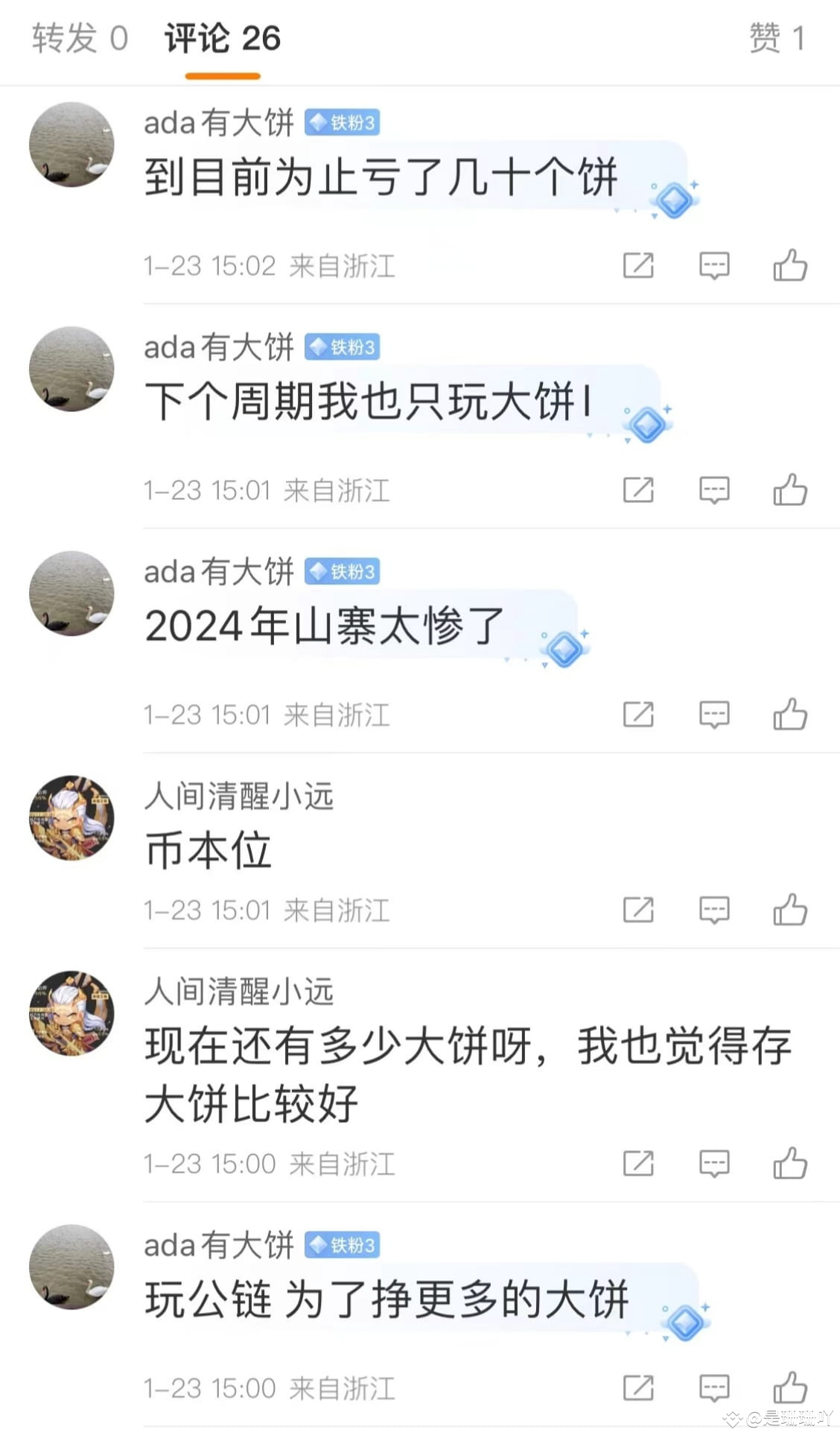Open the share icon on the "币本位" comment
This screenshot has height=1435, width=840.
pos(639,909)
